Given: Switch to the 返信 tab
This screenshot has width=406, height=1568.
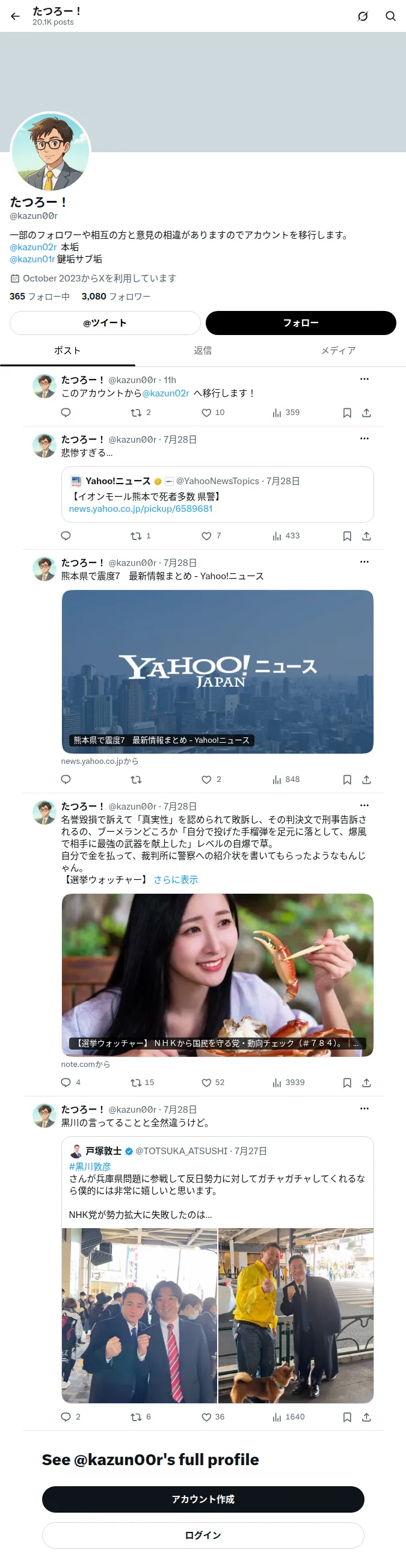Looking at the screenshot, I should [x=203, y=351].
